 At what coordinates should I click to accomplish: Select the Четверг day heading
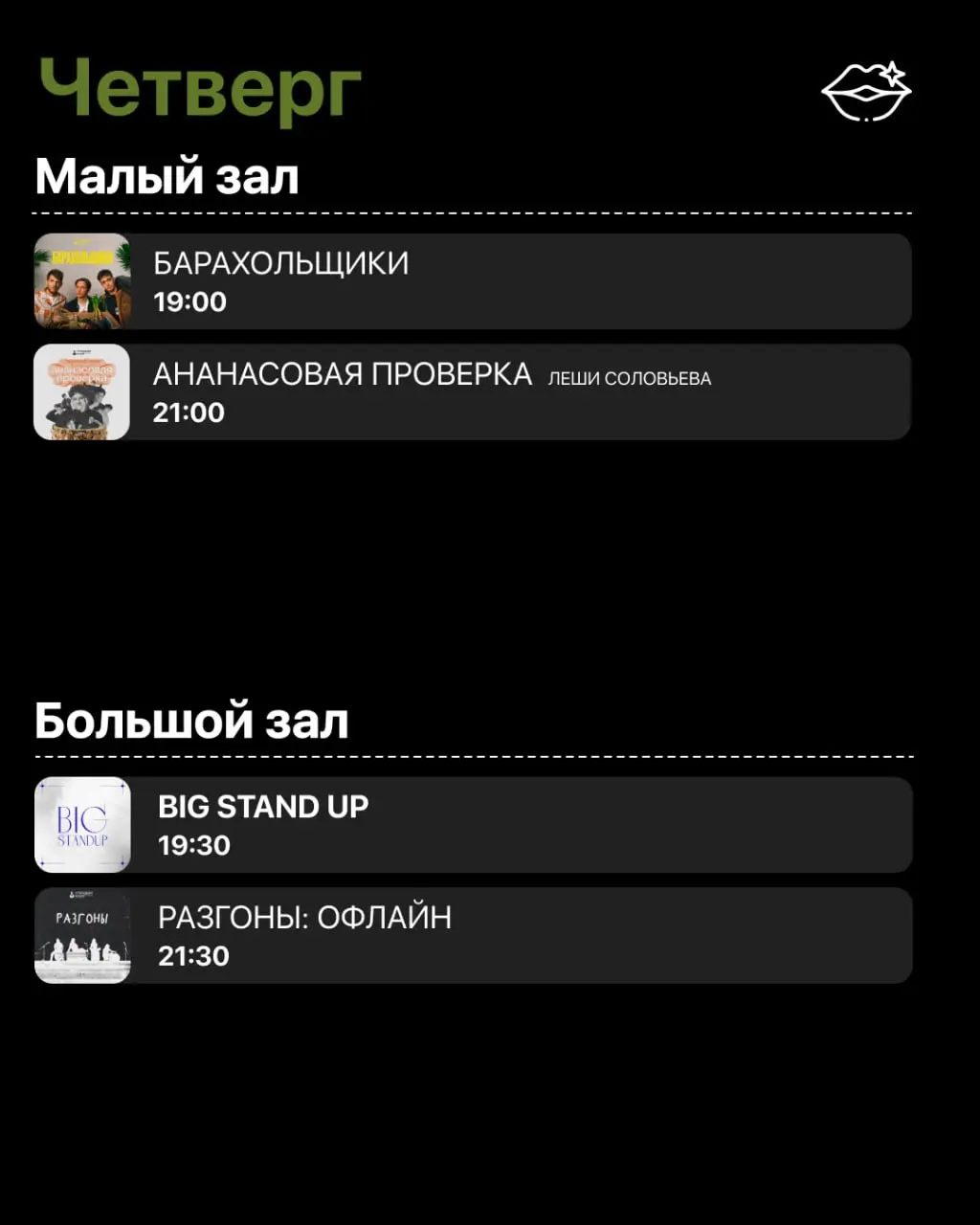pyautogui.click(x=198, y=88)
